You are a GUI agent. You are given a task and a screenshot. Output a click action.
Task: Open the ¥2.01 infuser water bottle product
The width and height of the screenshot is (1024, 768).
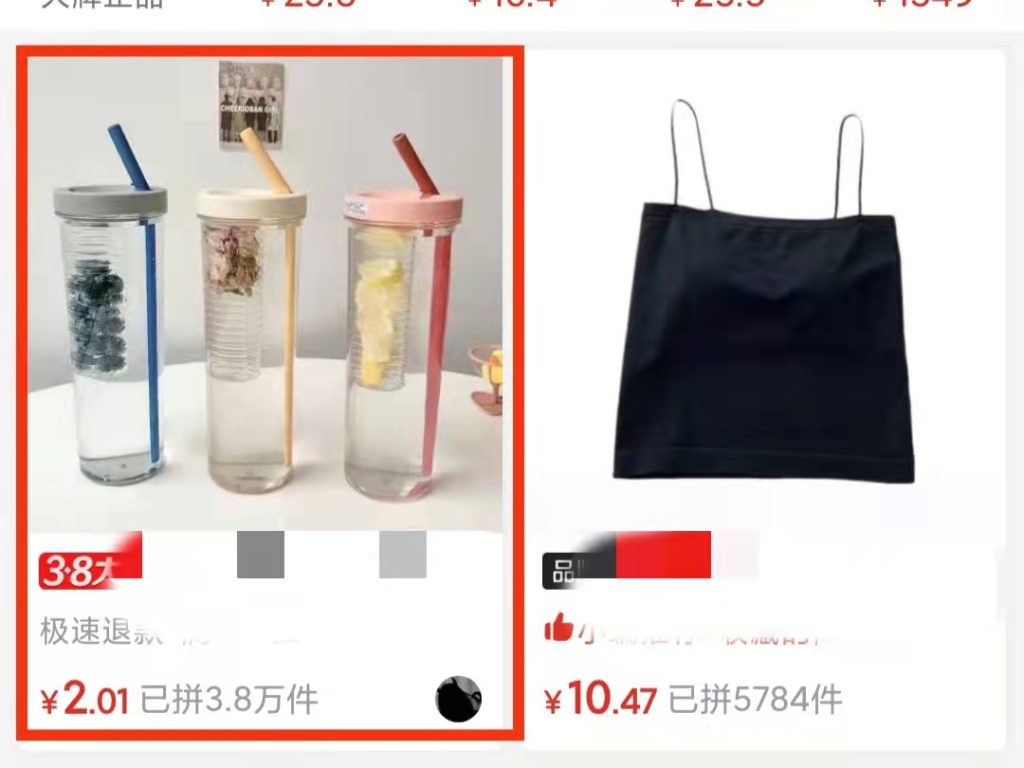tap(265, 300)
